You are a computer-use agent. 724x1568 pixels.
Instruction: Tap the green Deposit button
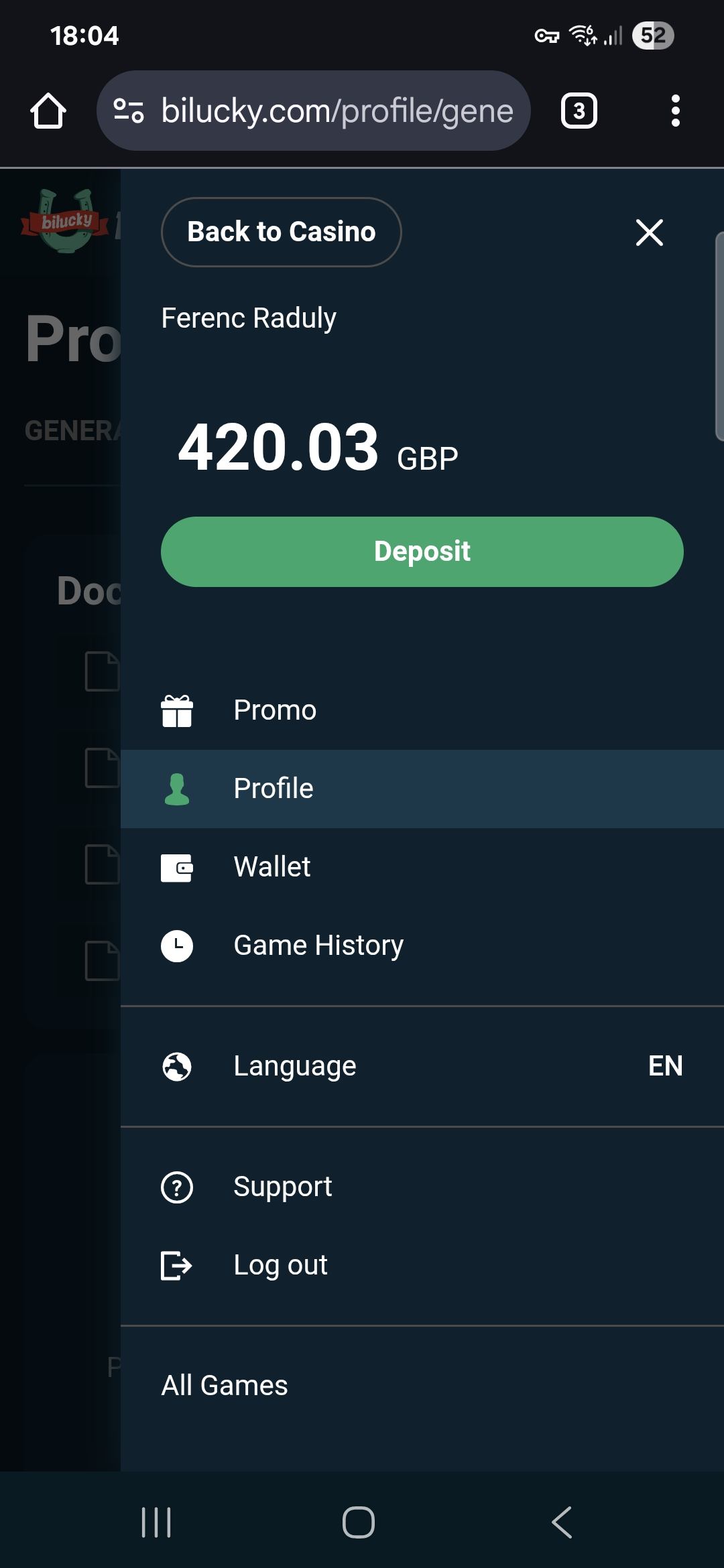(422, 551)
